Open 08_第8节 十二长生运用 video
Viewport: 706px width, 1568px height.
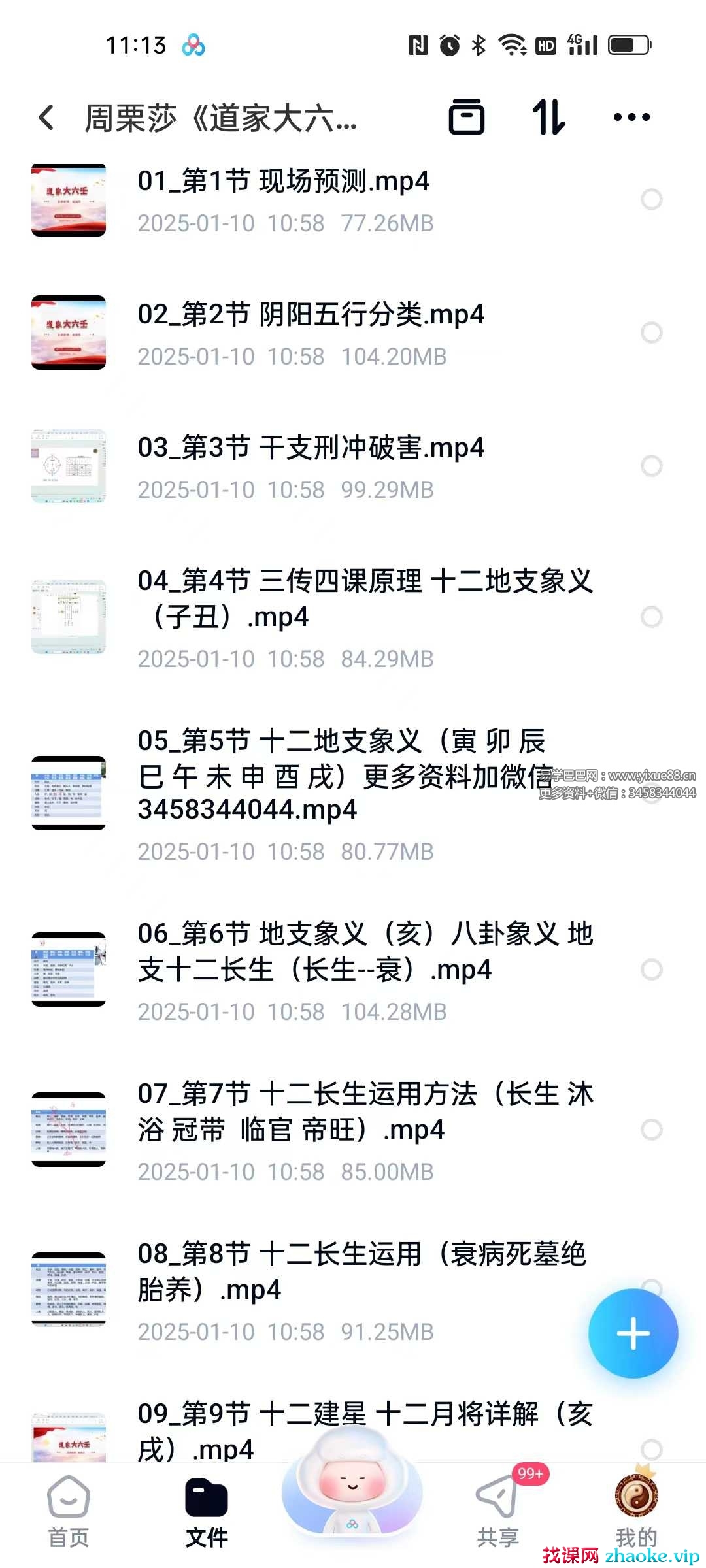click(361, 1271)
